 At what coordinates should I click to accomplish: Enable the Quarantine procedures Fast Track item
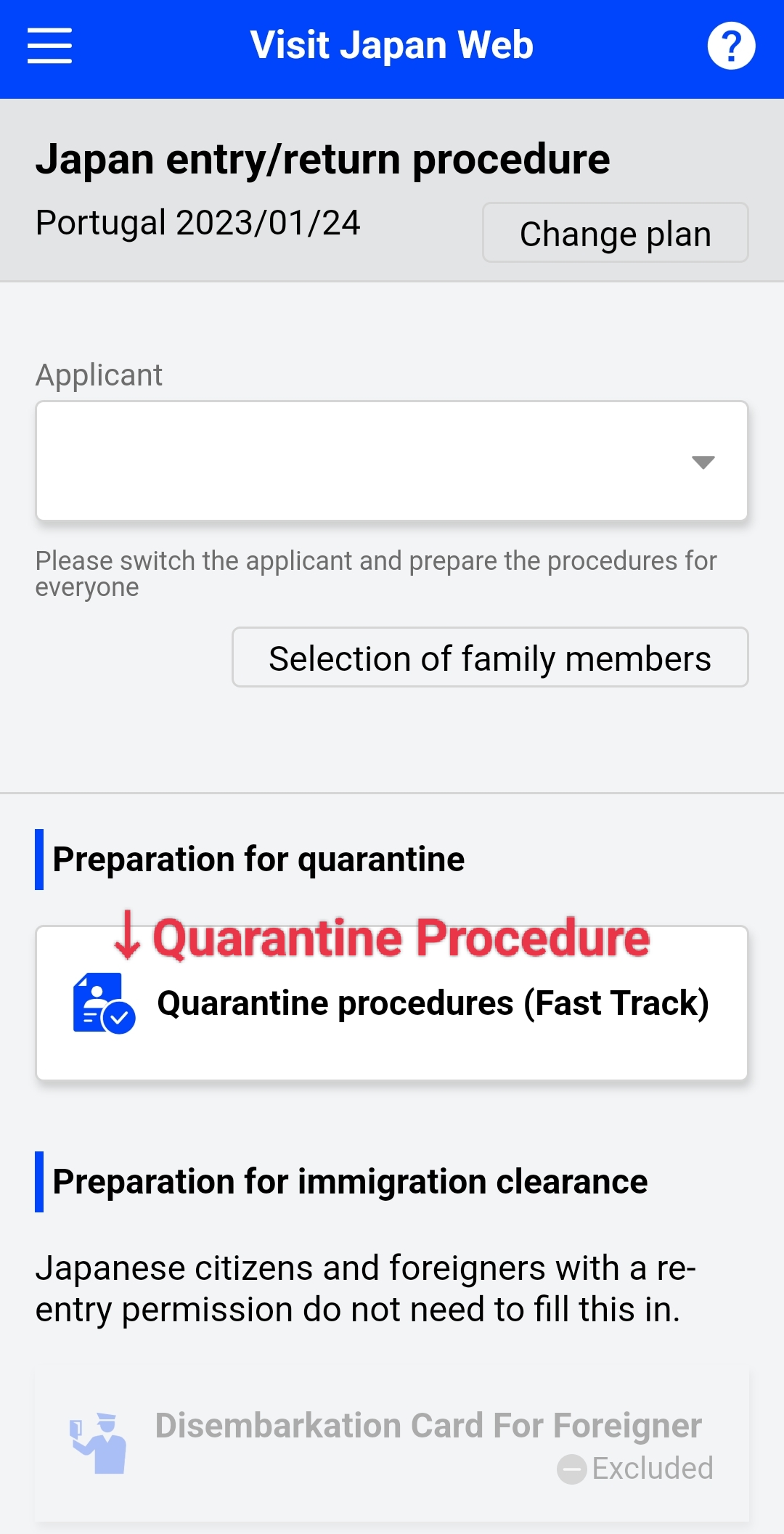392,1004
